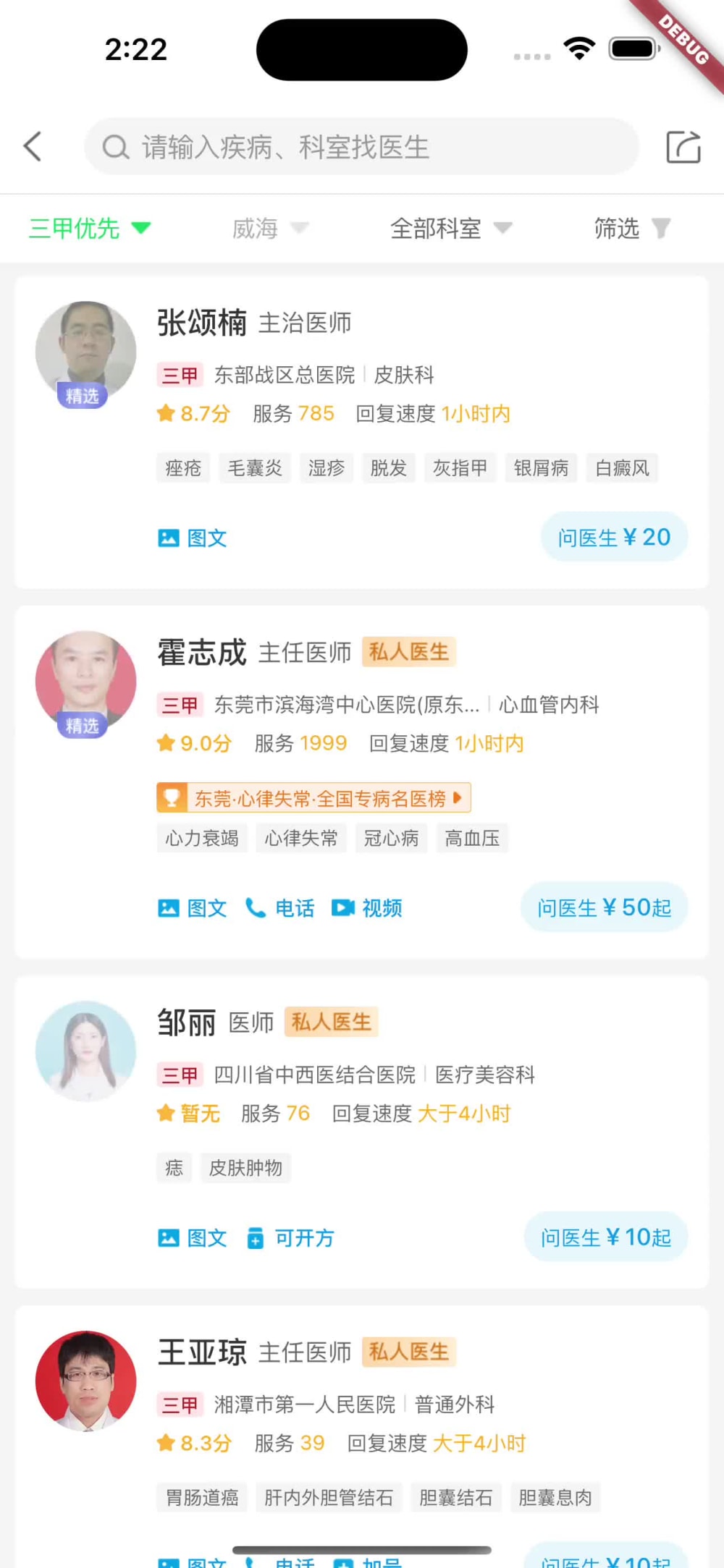Open the 东莞·心律失常 national ranking badge
Screen dimensions: 724x1568
[x=314, y=798]
